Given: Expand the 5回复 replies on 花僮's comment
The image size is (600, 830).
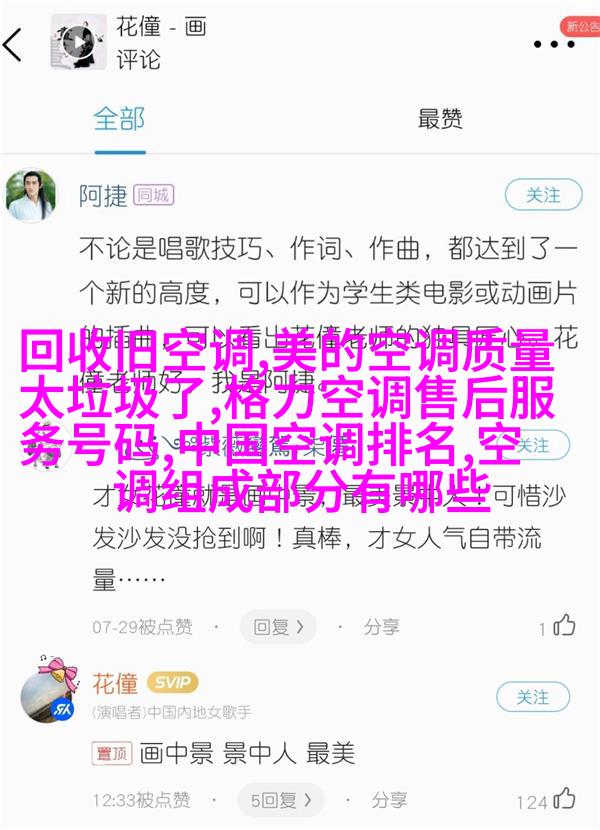Looking at the screenshot, I should 278,801.
